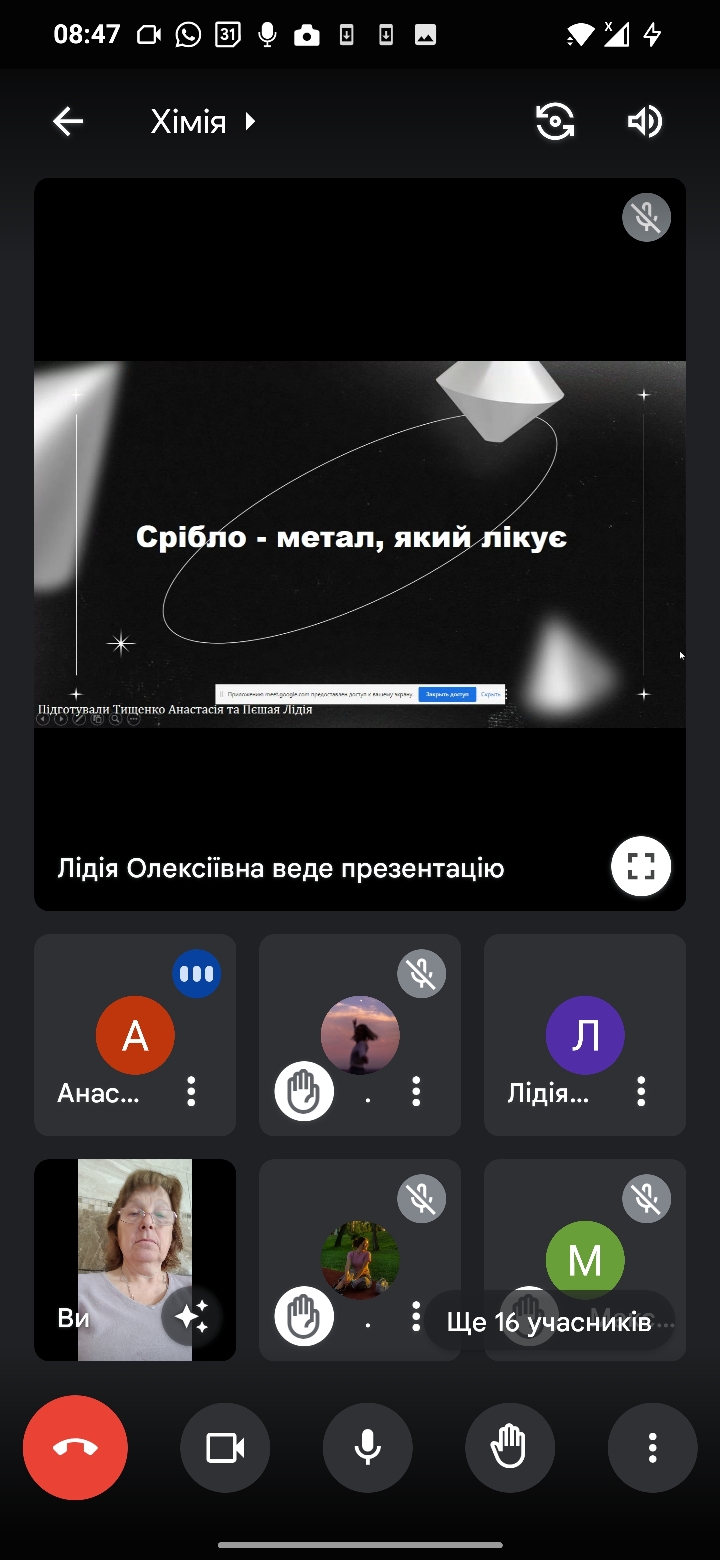The width and height of the screenshot is (720, 1560).
Task: Open options for participant Лідія…
Action: [641, 1091]
